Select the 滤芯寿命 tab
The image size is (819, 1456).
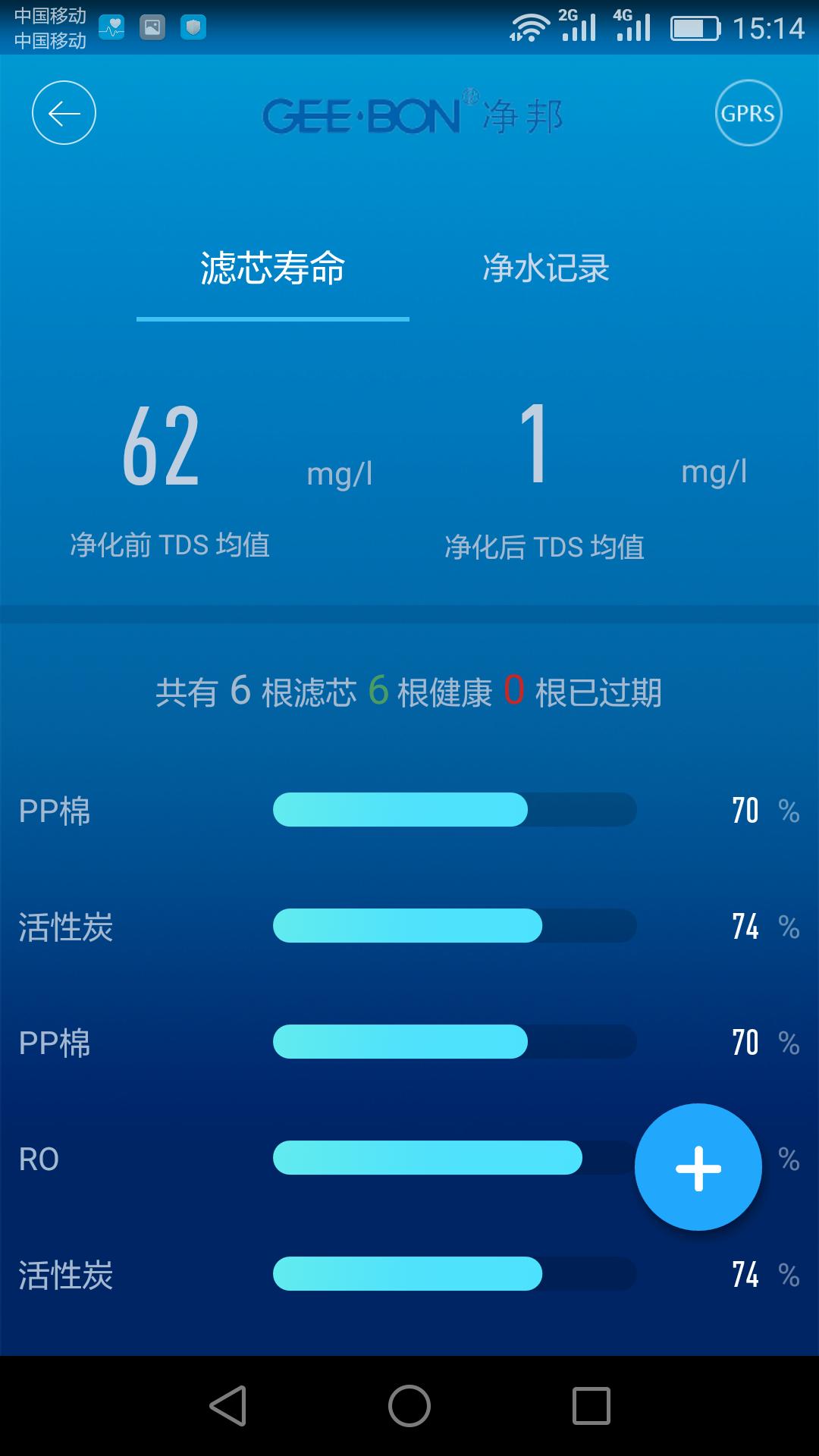[271, 267]
